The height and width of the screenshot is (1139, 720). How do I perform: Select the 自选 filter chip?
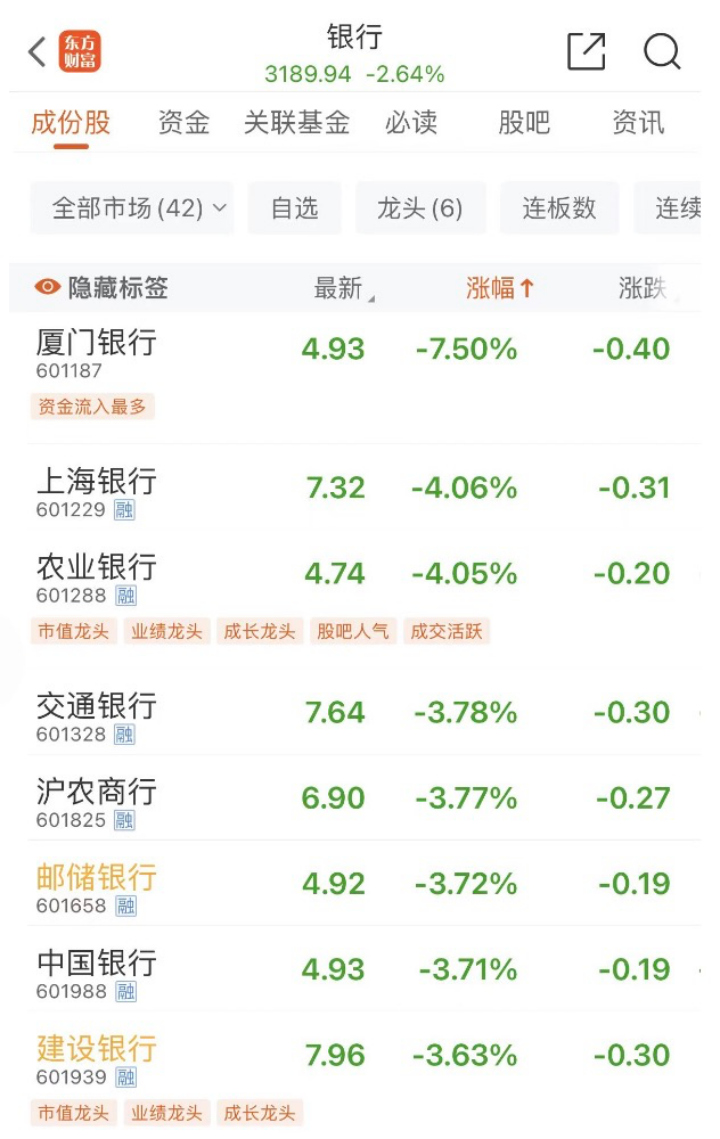point(294,208)
